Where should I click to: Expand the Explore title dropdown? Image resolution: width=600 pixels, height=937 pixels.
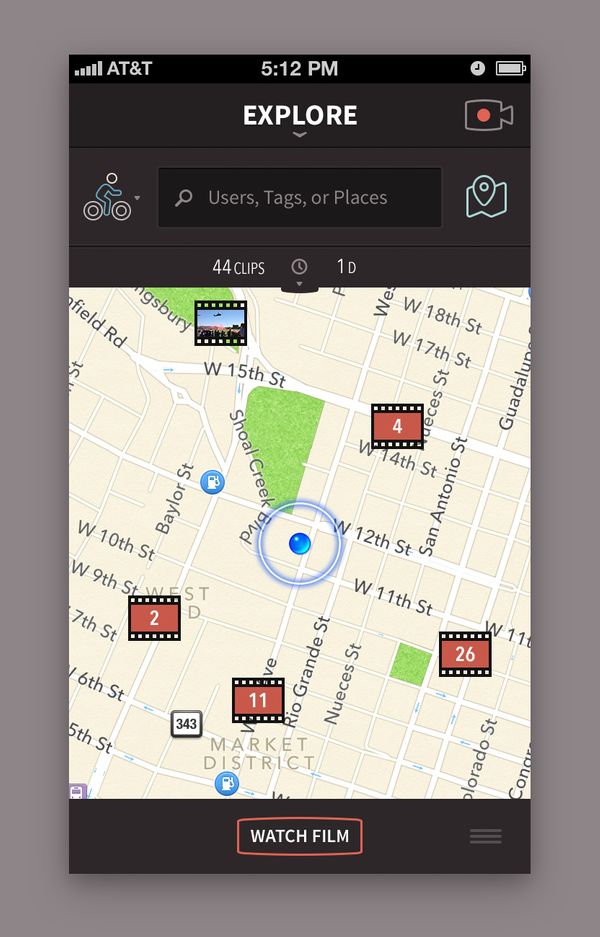coord(300,132)
